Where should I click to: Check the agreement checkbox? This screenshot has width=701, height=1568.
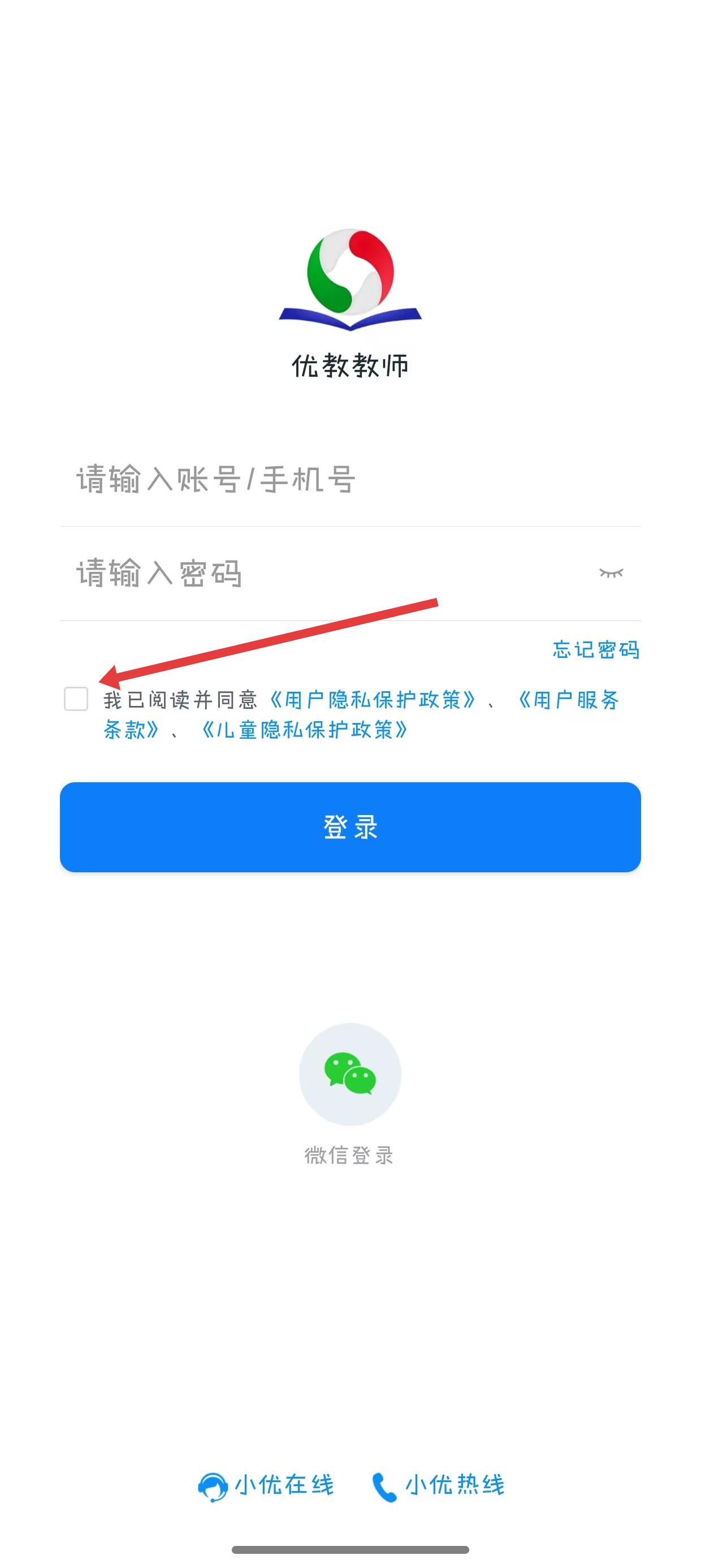click(x=76, y=699)
